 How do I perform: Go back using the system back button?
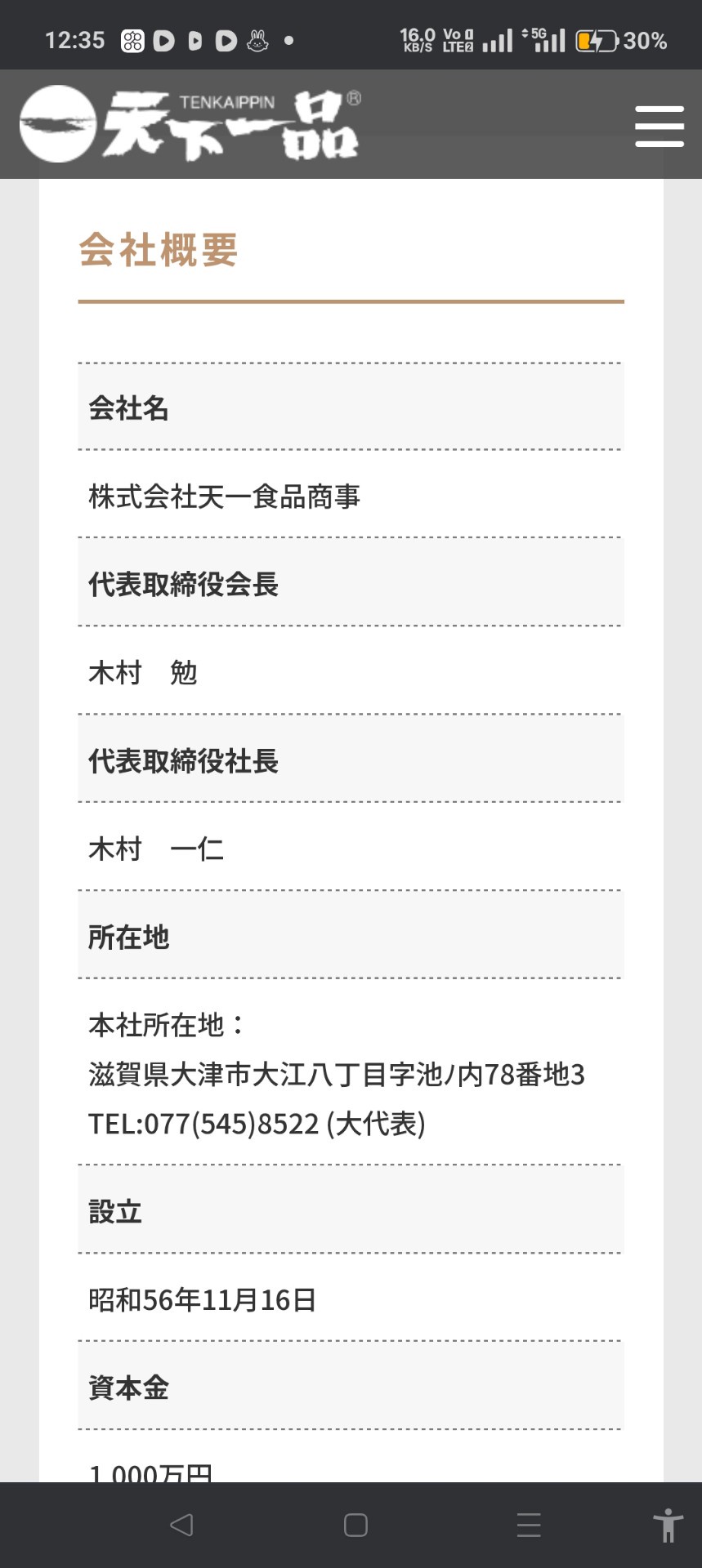[181, 1525]
